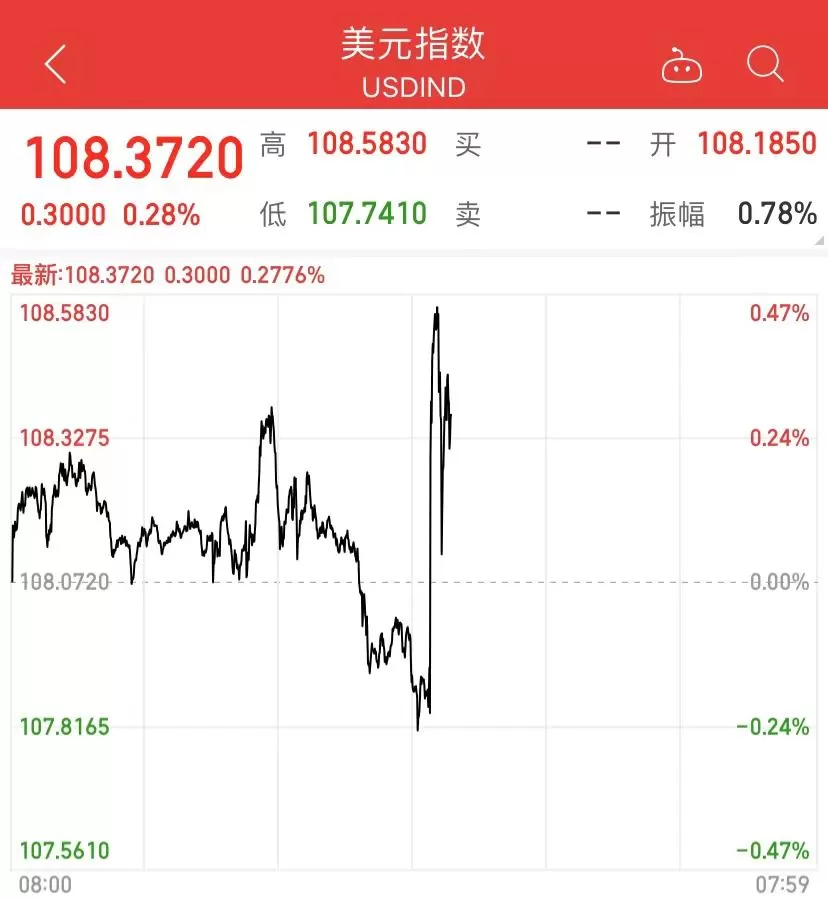This screenshot has width=828, height=899.
Task: Expand quote details with corner triangle
Action: click(820, 241)
